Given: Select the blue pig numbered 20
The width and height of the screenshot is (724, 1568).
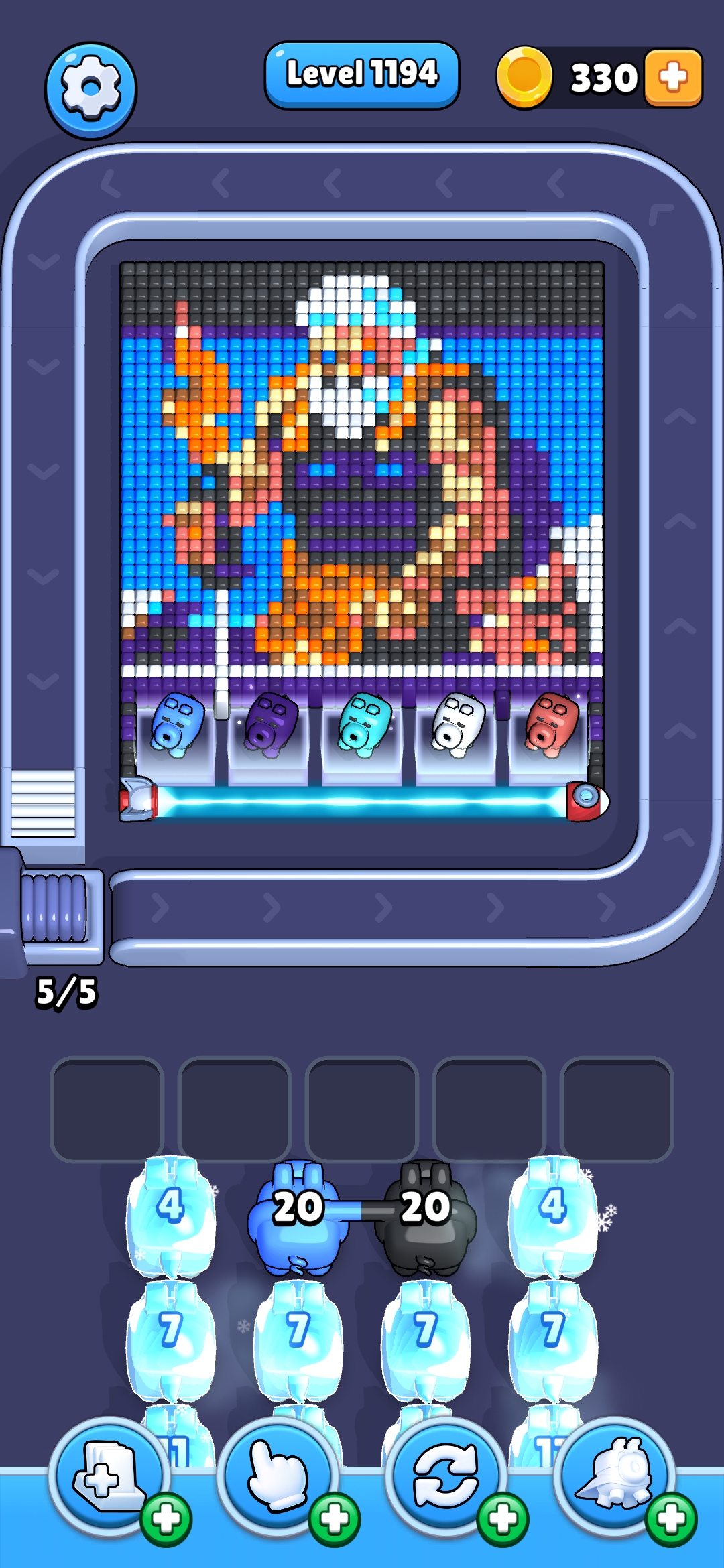Looking at the screenshot, I should [298, 1216].
